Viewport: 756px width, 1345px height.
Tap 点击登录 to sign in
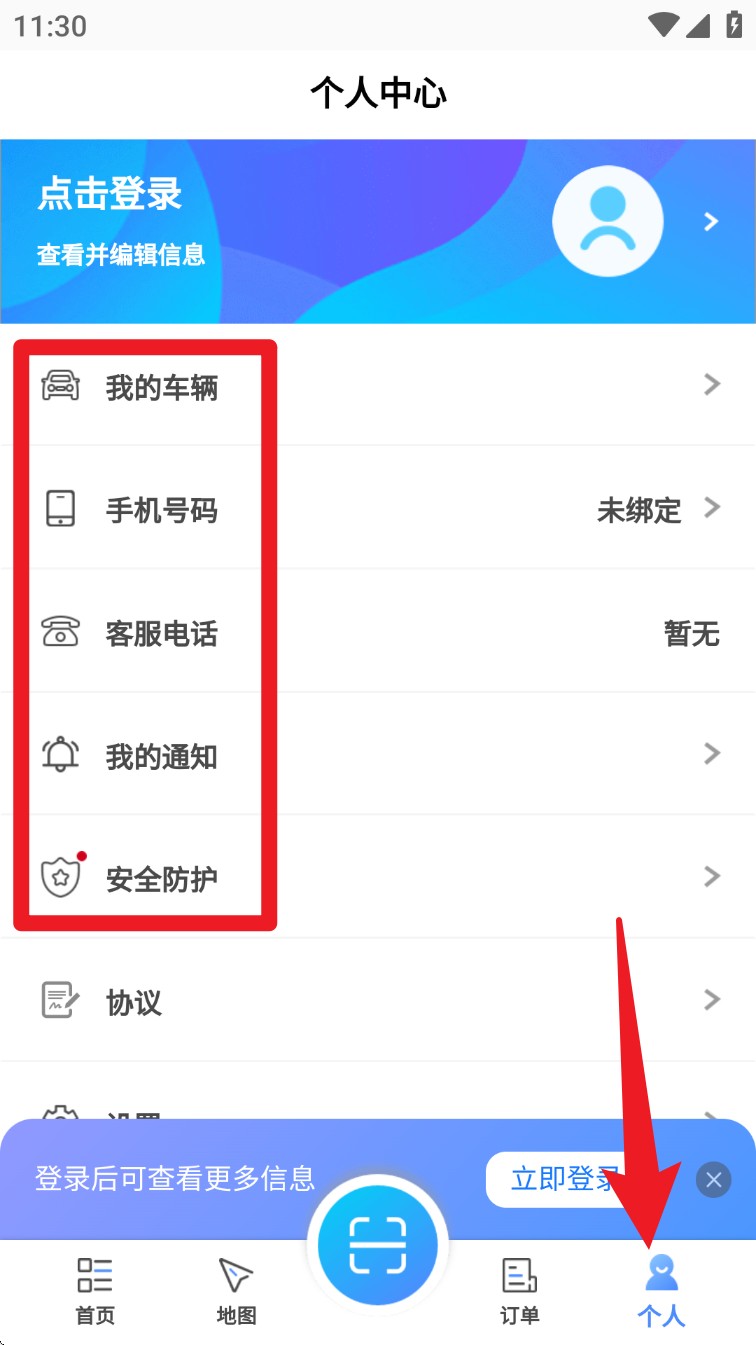(110, 194)
